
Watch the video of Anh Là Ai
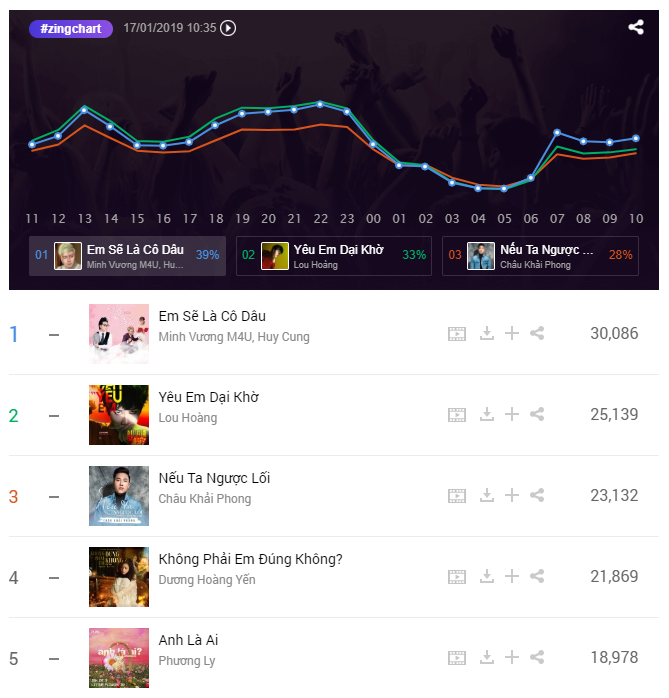coord(457,657)
